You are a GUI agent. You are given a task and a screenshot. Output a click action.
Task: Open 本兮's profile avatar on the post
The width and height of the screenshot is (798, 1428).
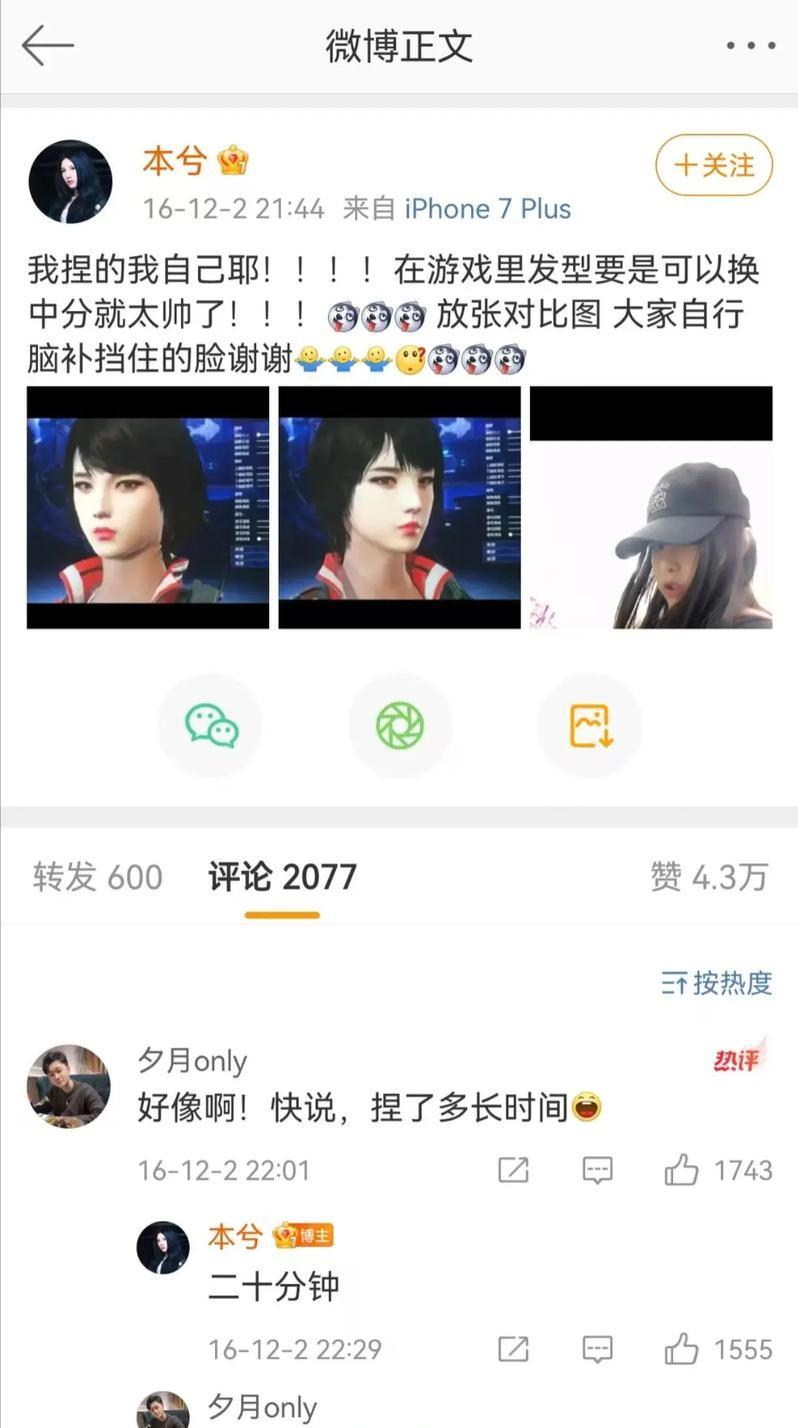70,181
